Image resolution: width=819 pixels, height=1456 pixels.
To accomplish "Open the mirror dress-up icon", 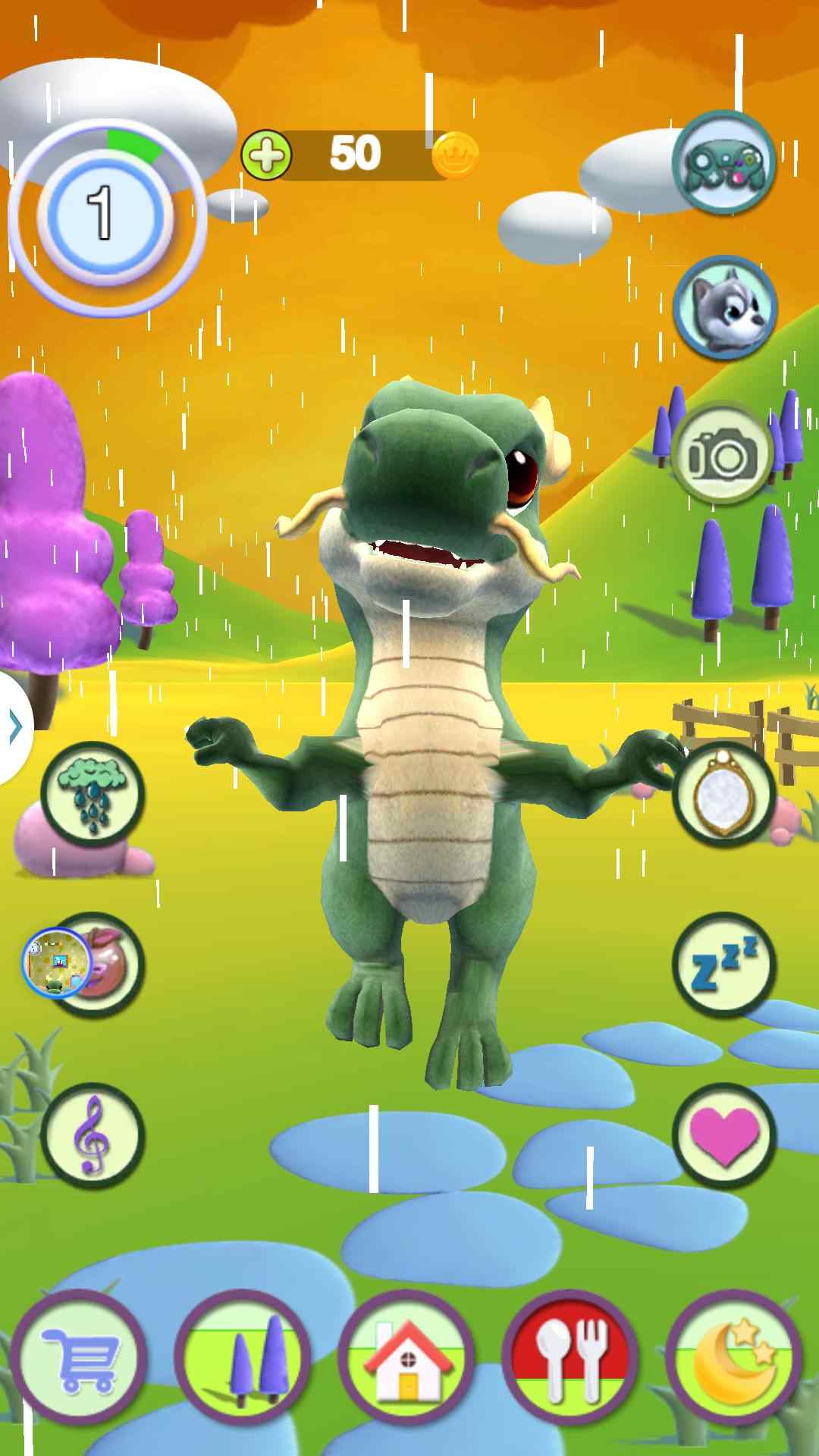I will coord(724,792).
